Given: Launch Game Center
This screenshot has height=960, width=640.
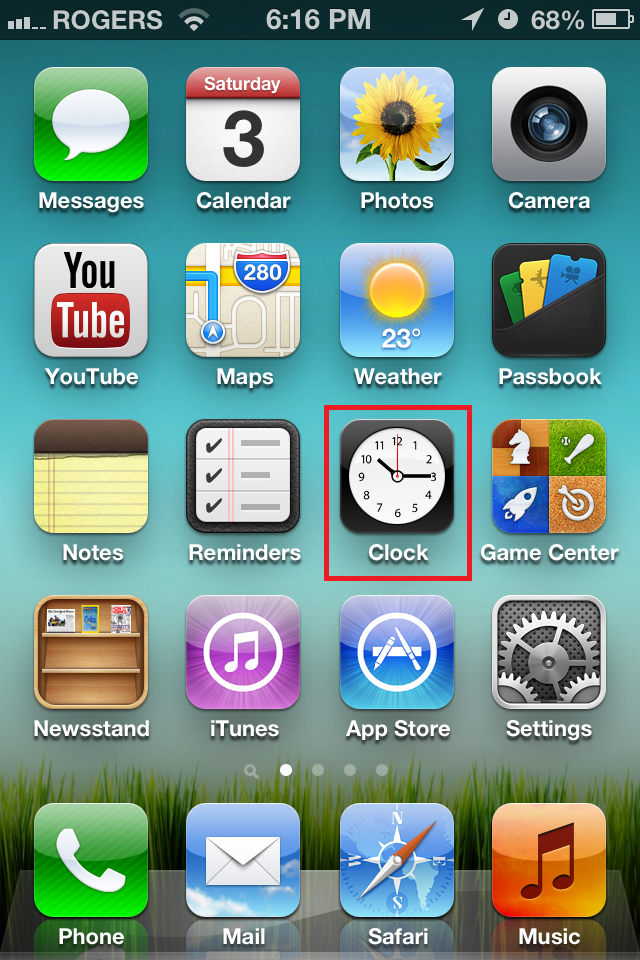Looking at the screenshot, I should pyautogui.click(x=549, y=476).
